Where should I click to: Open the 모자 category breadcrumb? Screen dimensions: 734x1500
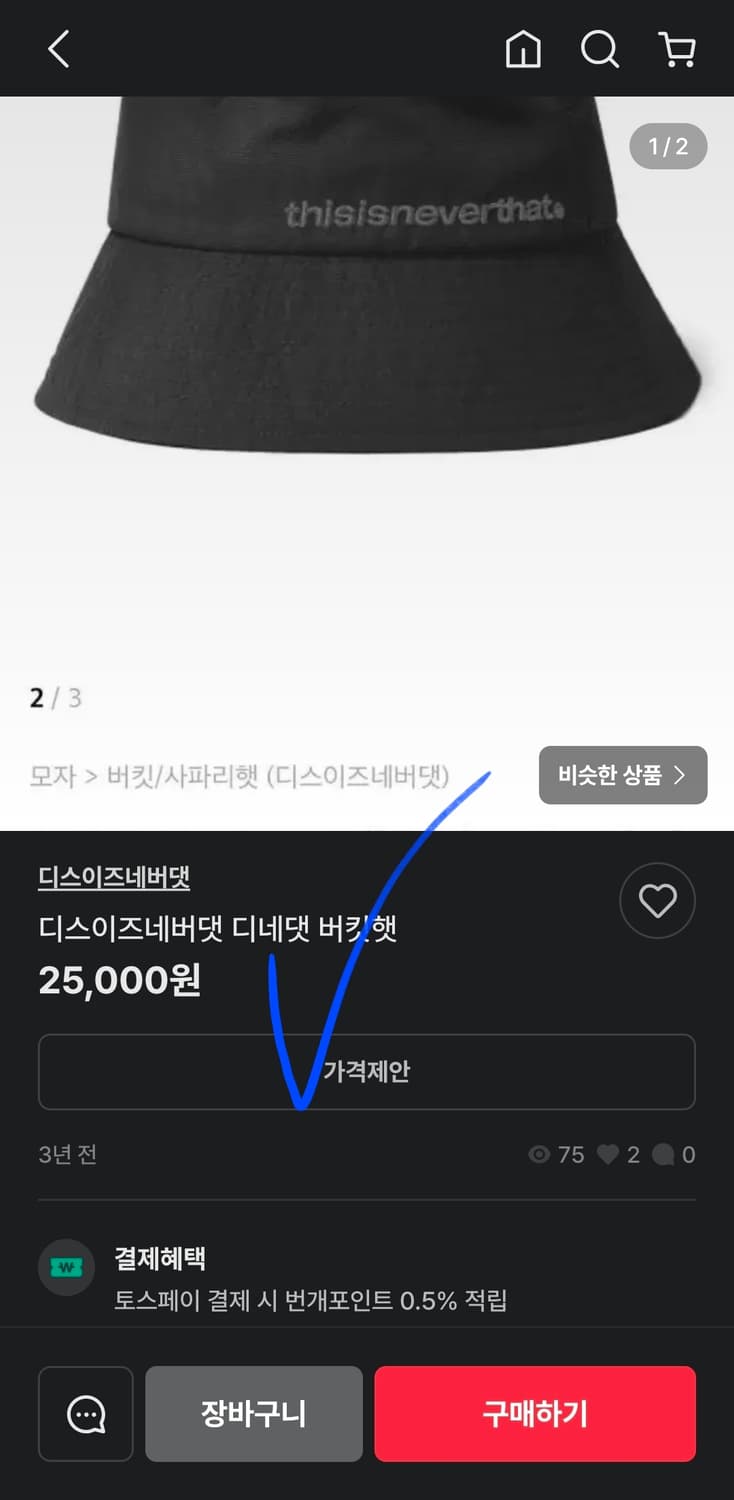click(51, 775)
